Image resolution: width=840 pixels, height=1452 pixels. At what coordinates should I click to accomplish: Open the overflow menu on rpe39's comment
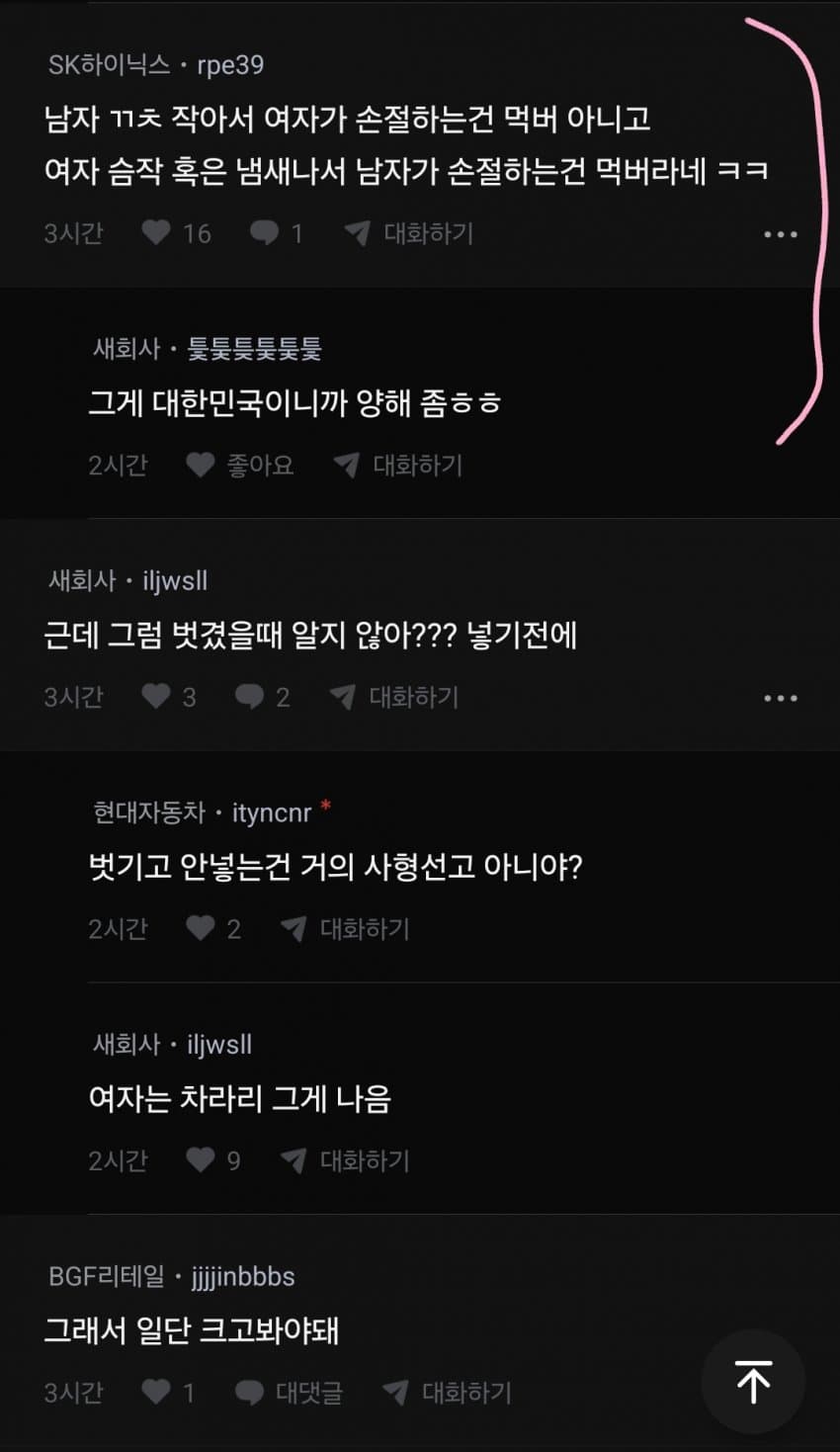coord(780,234)
